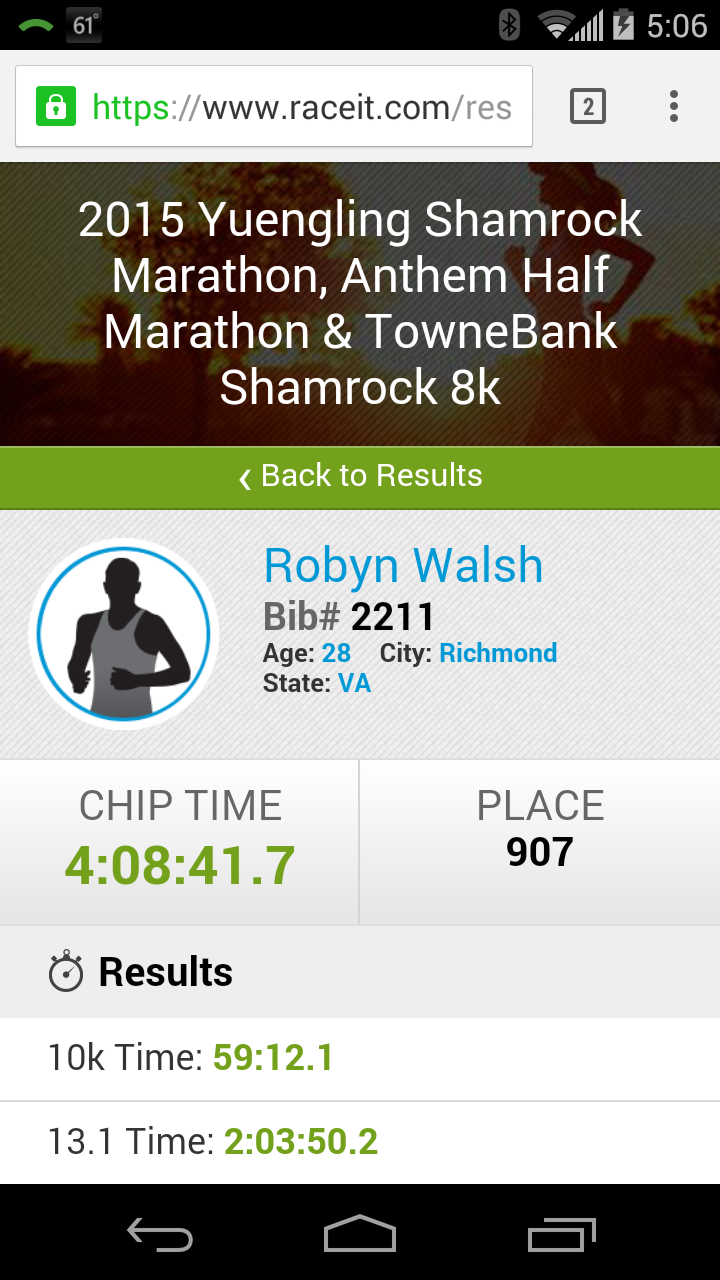Viewport: 720px width, 1280px height.
Task: Select the Richmond city link
Action: (498, 653)
